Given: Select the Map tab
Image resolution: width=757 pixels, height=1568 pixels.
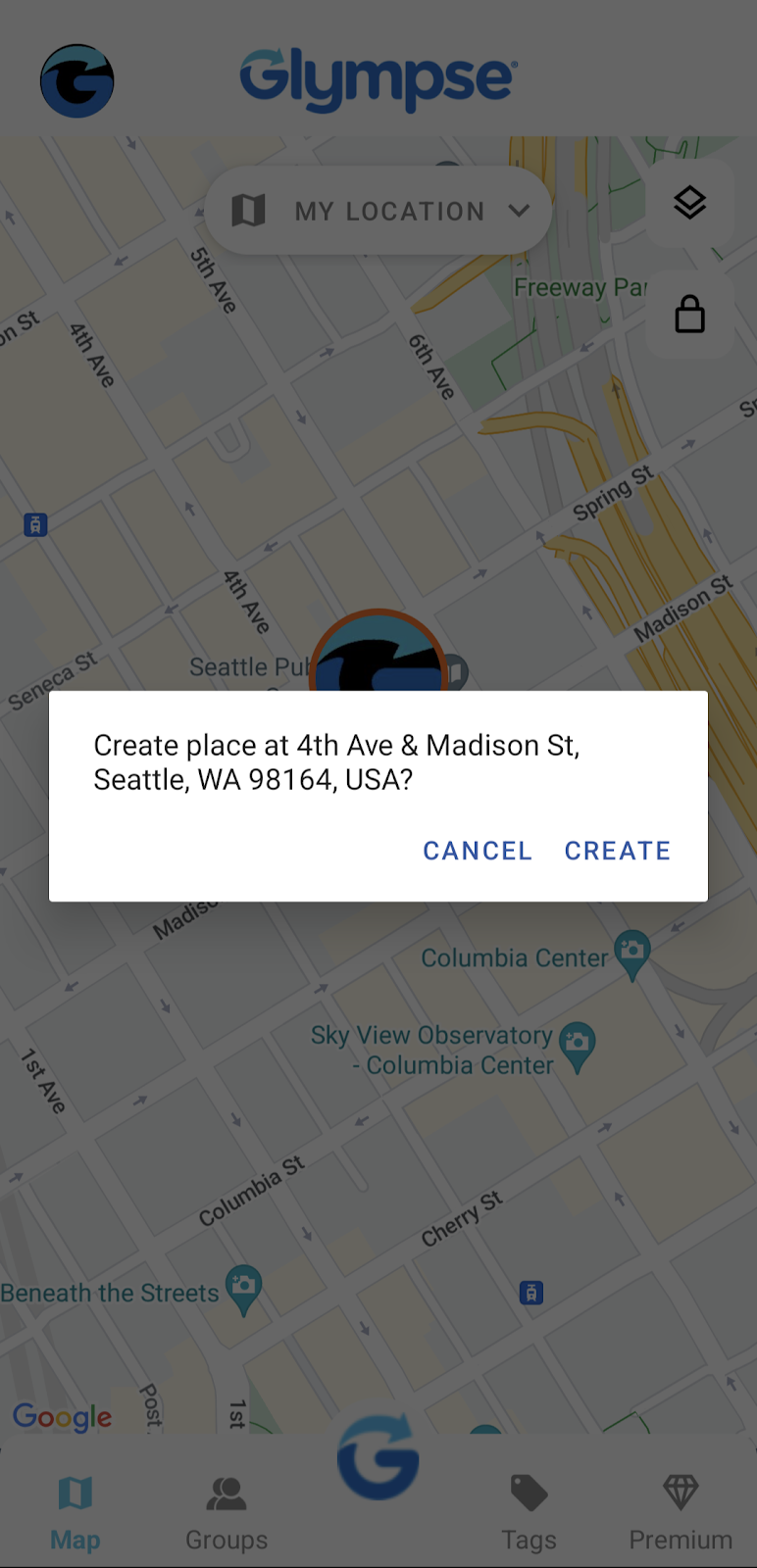Looking at the screenshot, I should click(x=76, y=1514).
